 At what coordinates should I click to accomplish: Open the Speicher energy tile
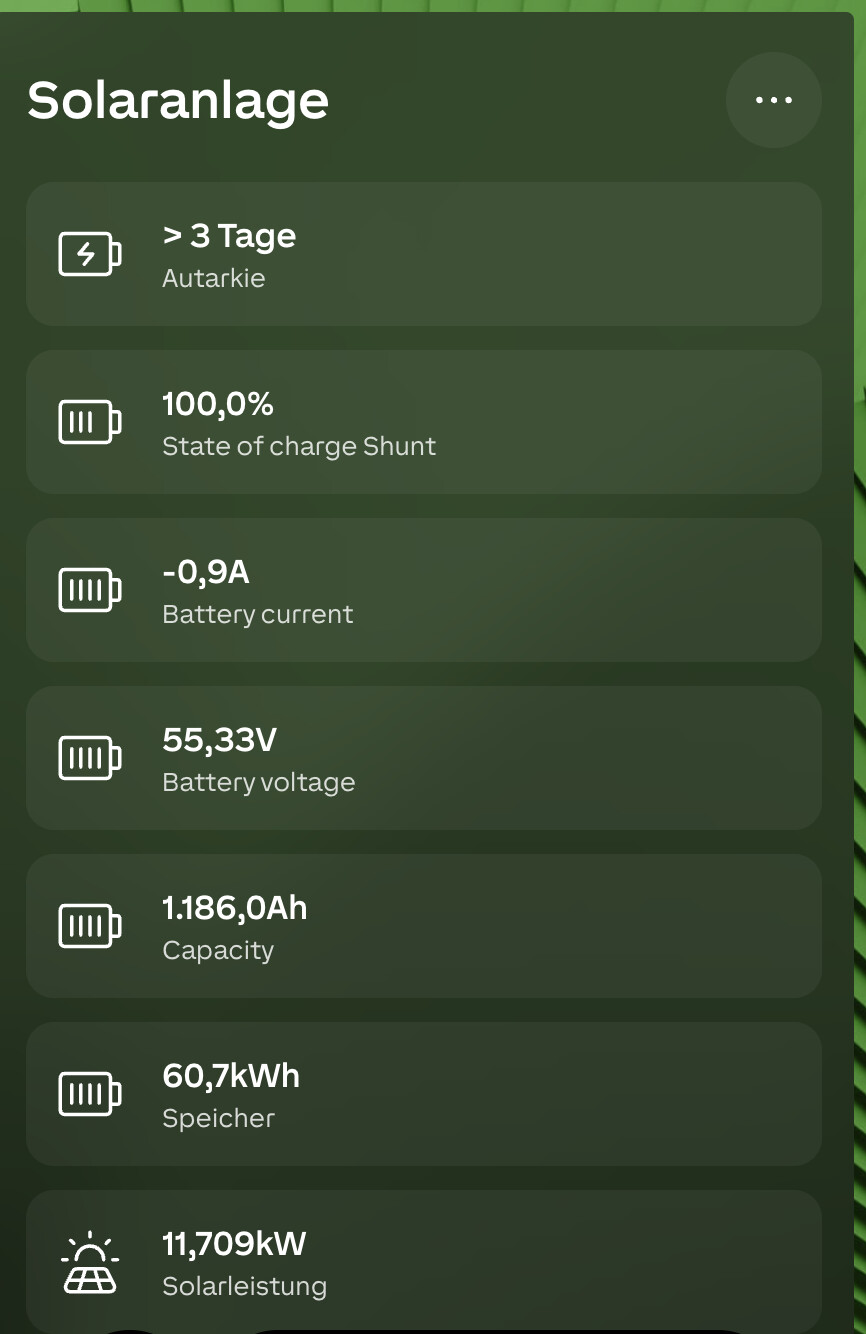[x=424, y=1094]
